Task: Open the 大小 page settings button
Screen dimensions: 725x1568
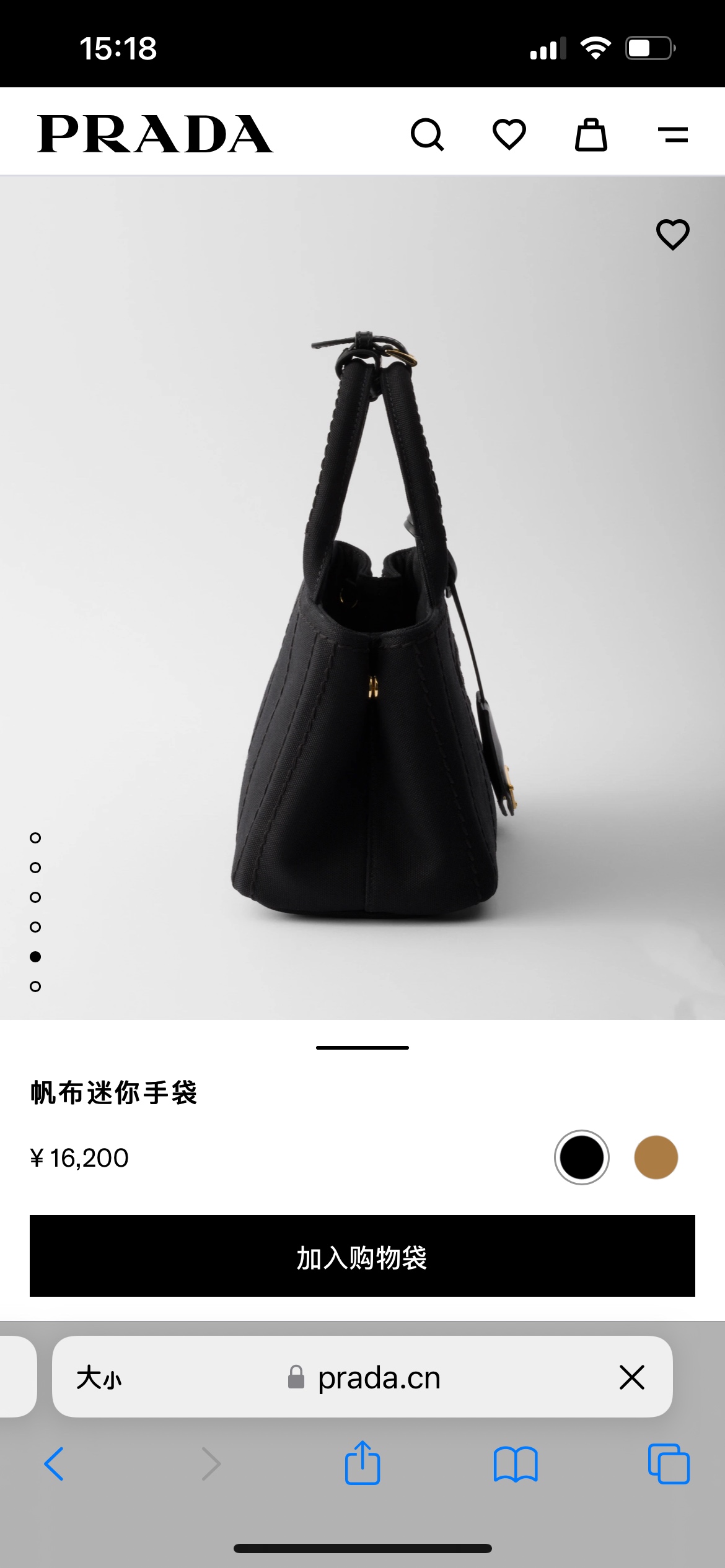Action: [99, 1379]
